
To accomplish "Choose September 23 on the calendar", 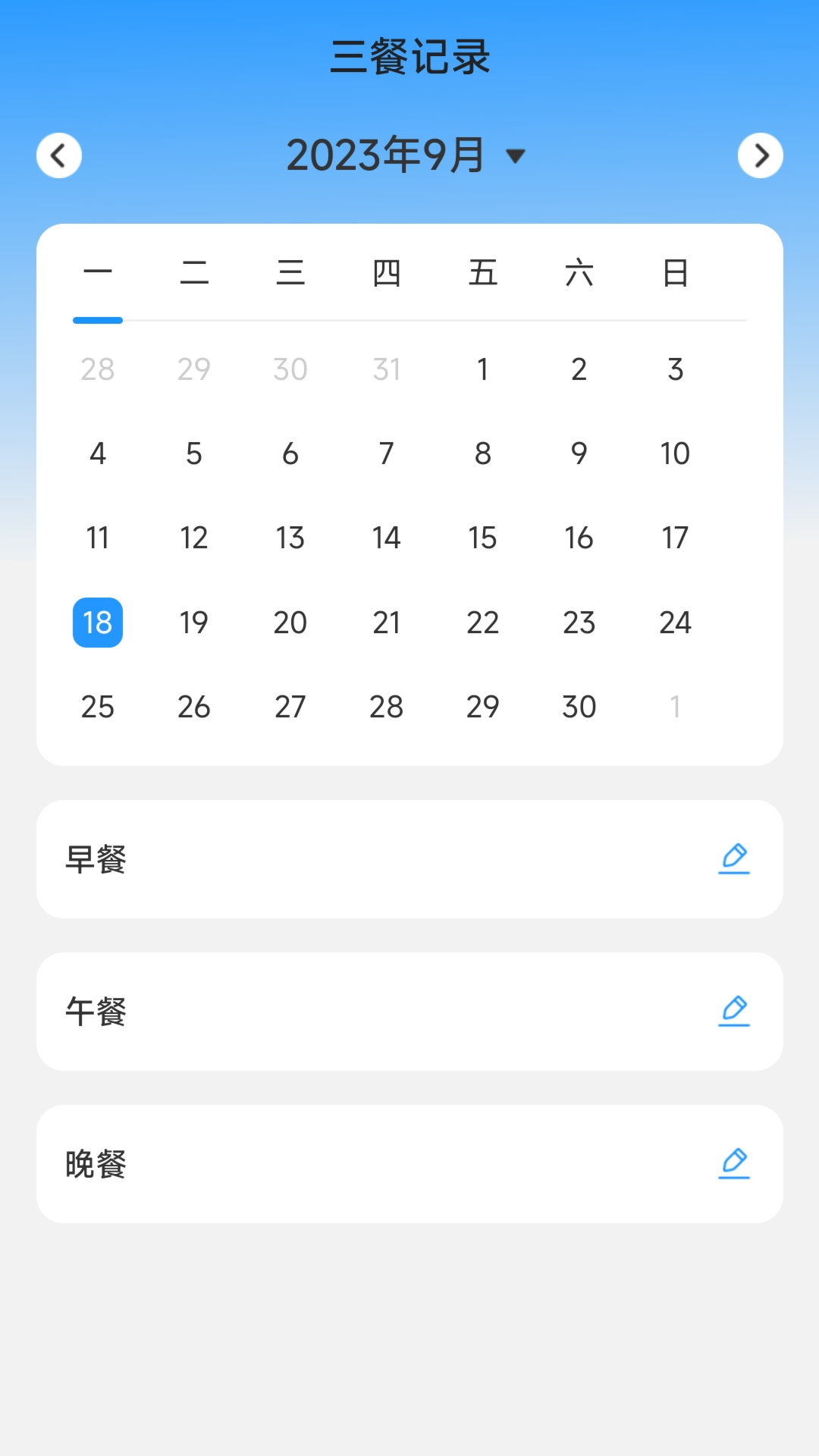I will click(x=579, y=623).
